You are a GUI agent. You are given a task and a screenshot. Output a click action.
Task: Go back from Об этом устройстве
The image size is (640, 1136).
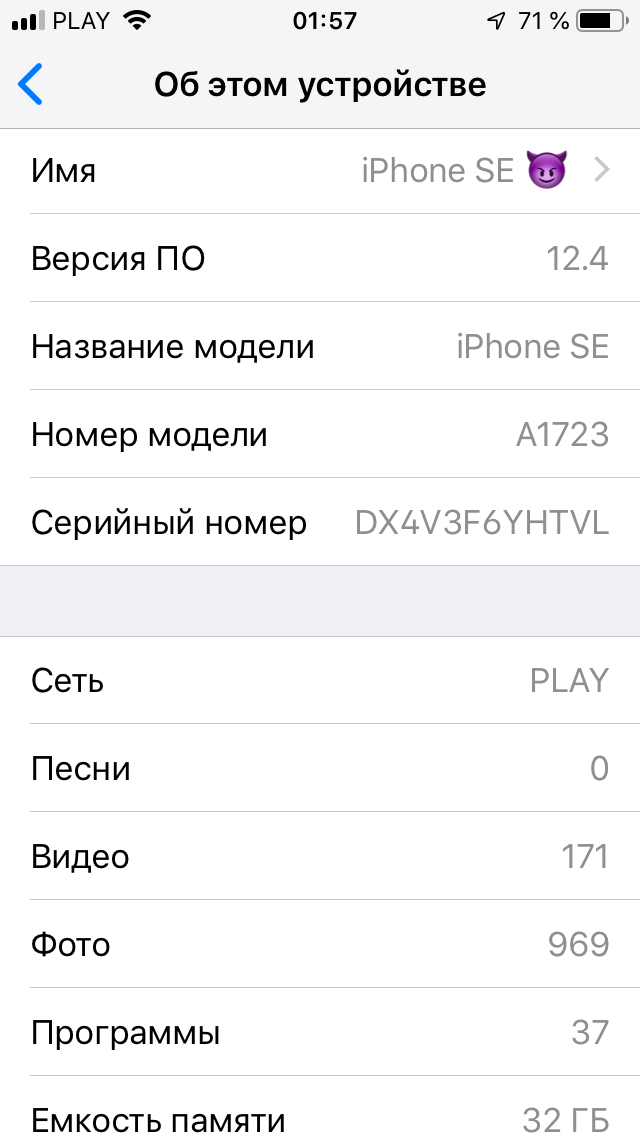(x=32, y=85)
